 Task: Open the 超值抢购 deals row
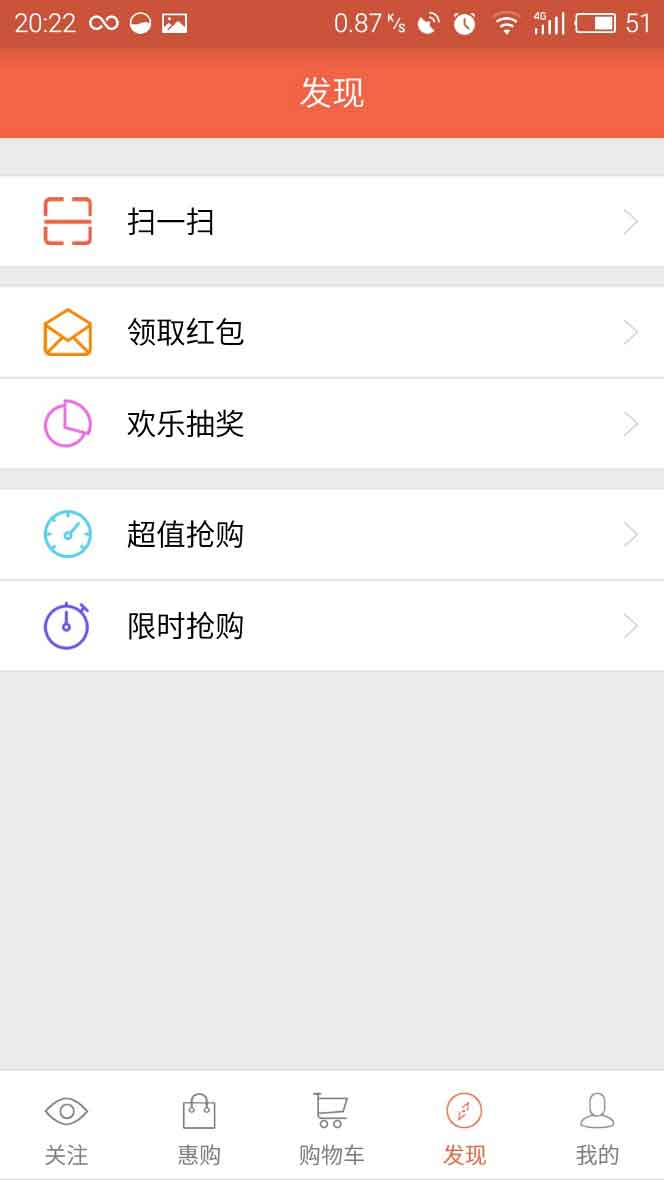330,534
